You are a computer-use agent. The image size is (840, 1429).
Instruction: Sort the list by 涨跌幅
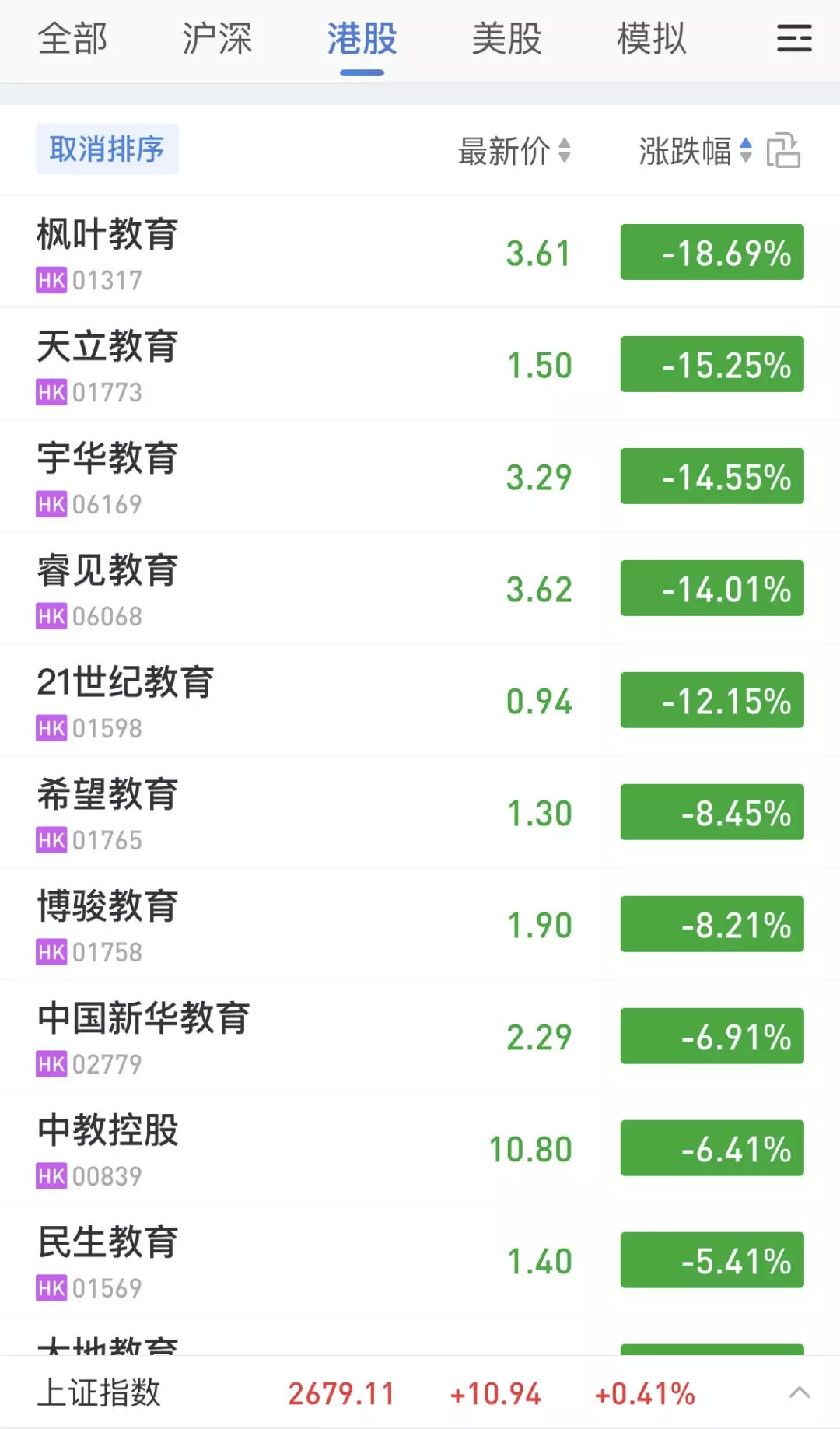(x=695, y=151)
